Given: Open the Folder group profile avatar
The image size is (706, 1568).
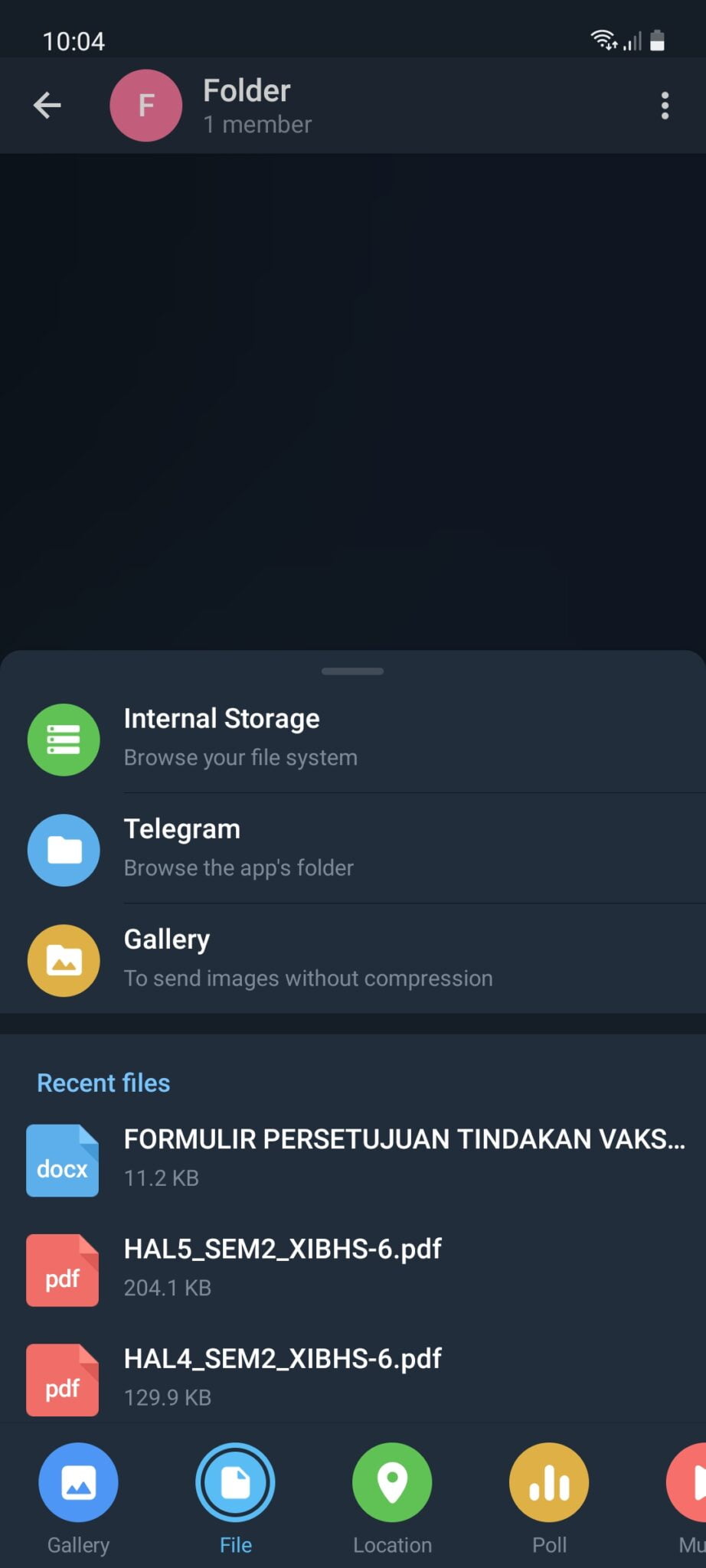Looking at the screenshot, I should click(x=146, y=106).
